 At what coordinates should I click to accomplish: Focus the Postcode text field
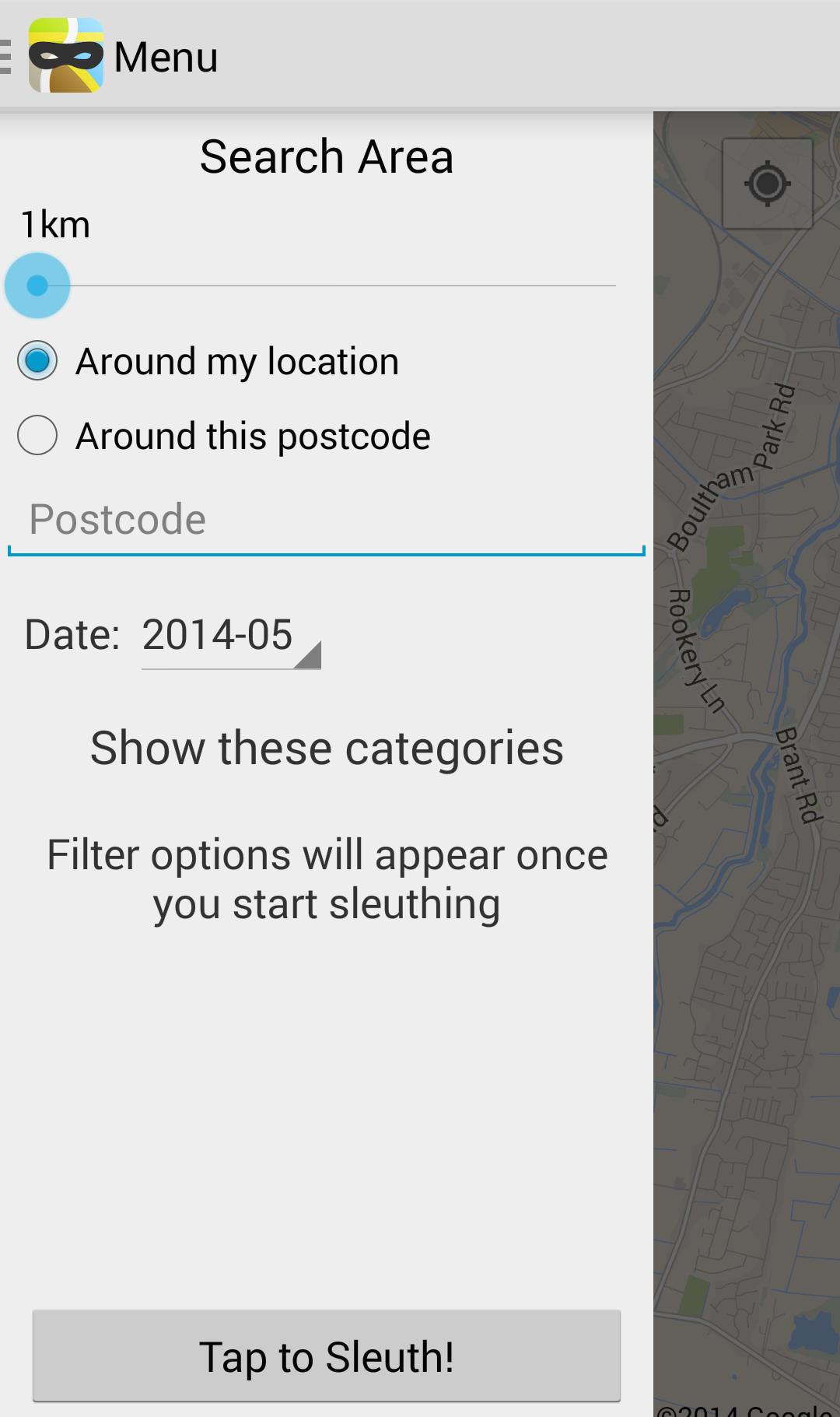point(327,520)
